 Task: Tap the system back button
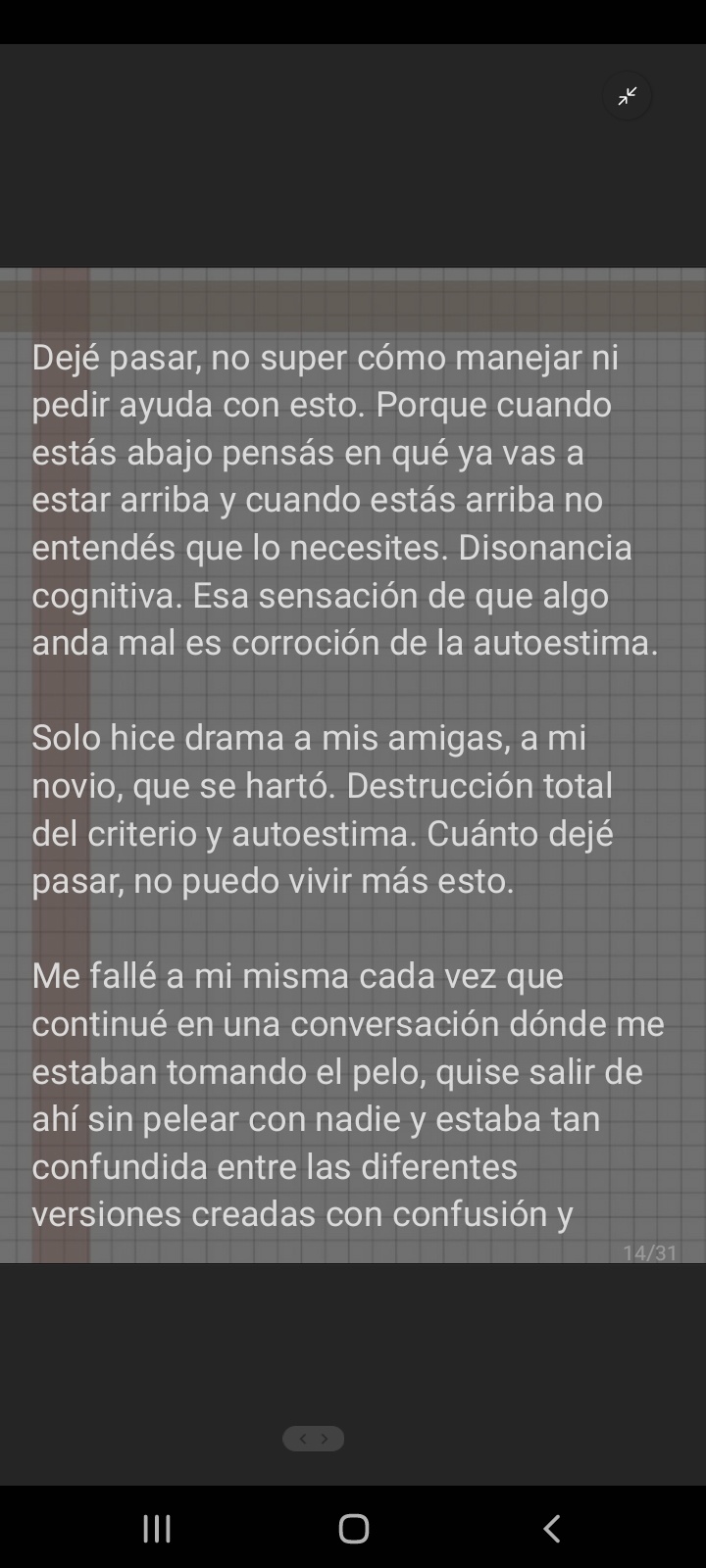552,1528
